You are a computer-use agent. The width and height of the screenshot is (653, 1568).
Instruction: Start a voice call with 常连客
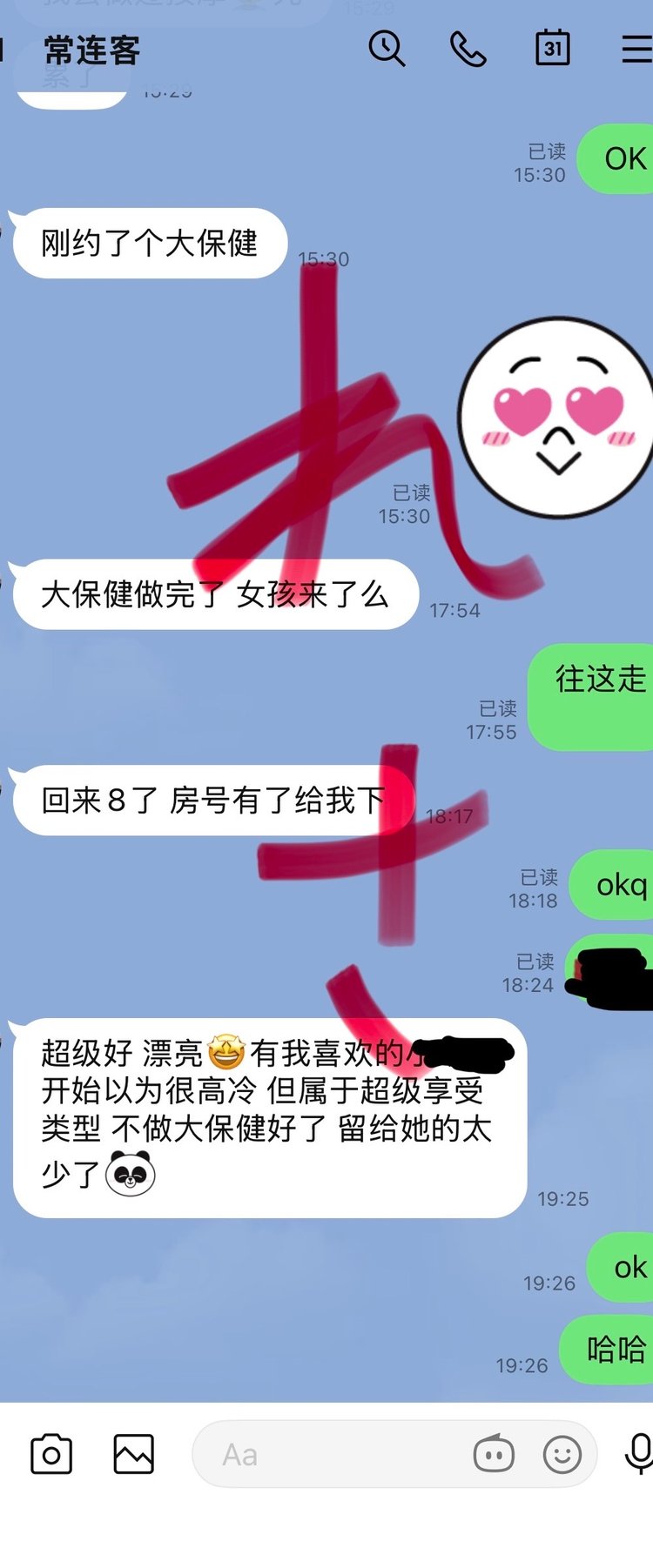coord(468,49)
